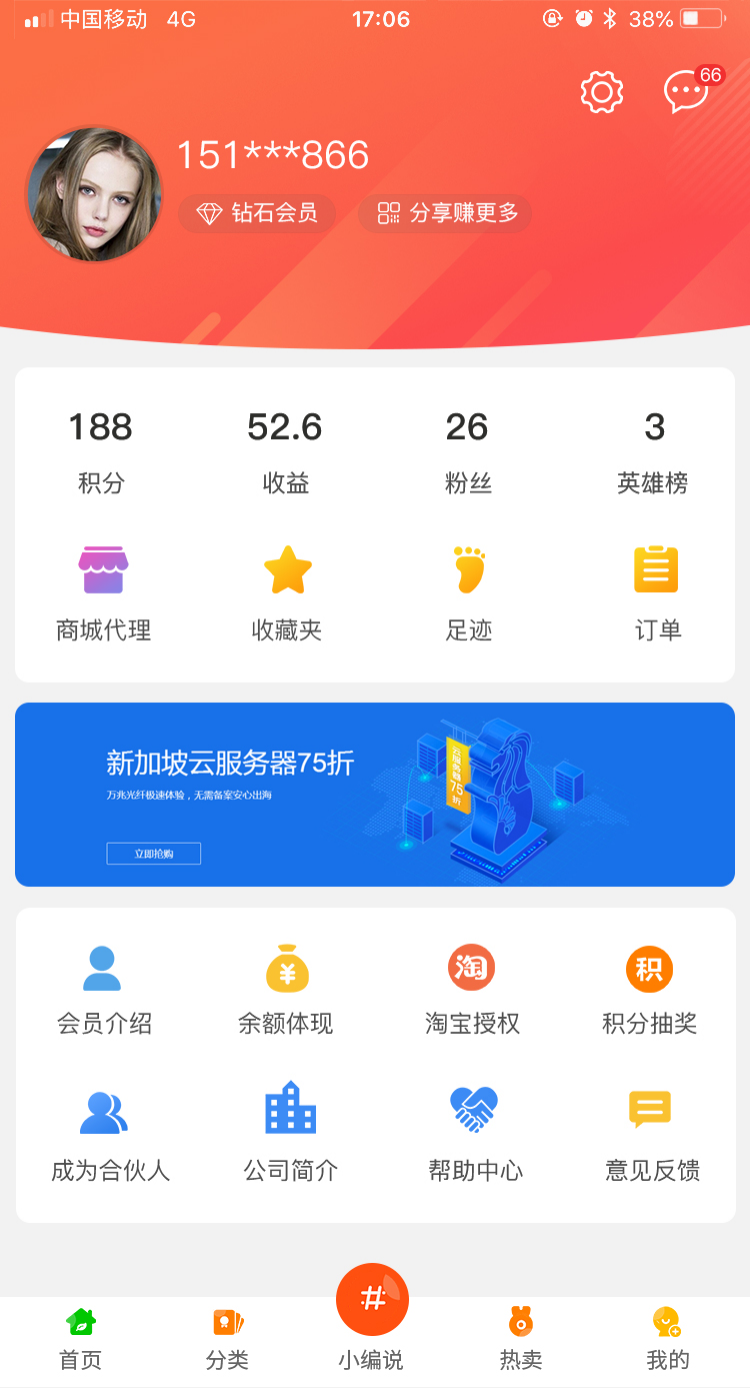Screen dimensions: 750x1388
Task: Open 商城代理 store agent
Action: (103, 593)
